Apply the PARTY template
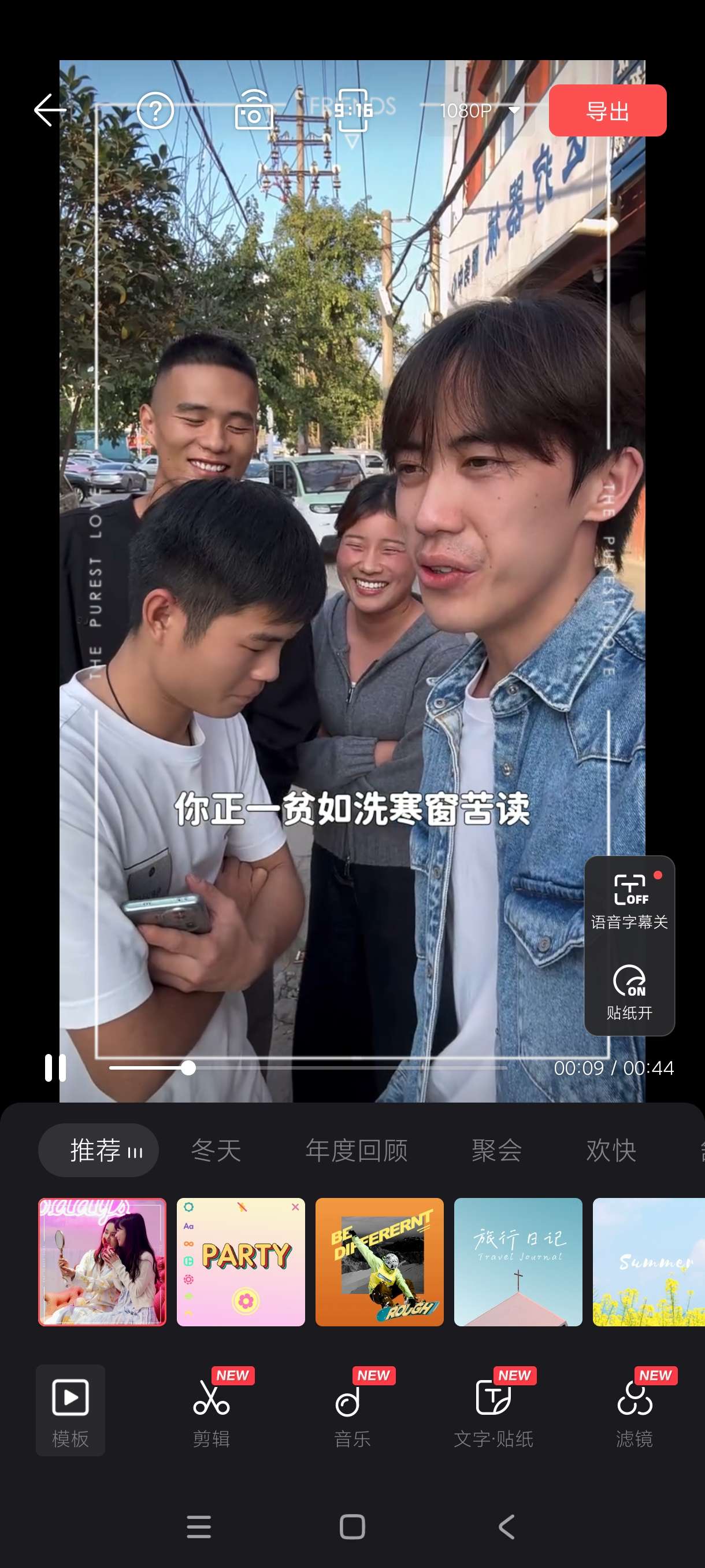The width and height of the screenshot is (705, 1568). [x=241, y=1262]
